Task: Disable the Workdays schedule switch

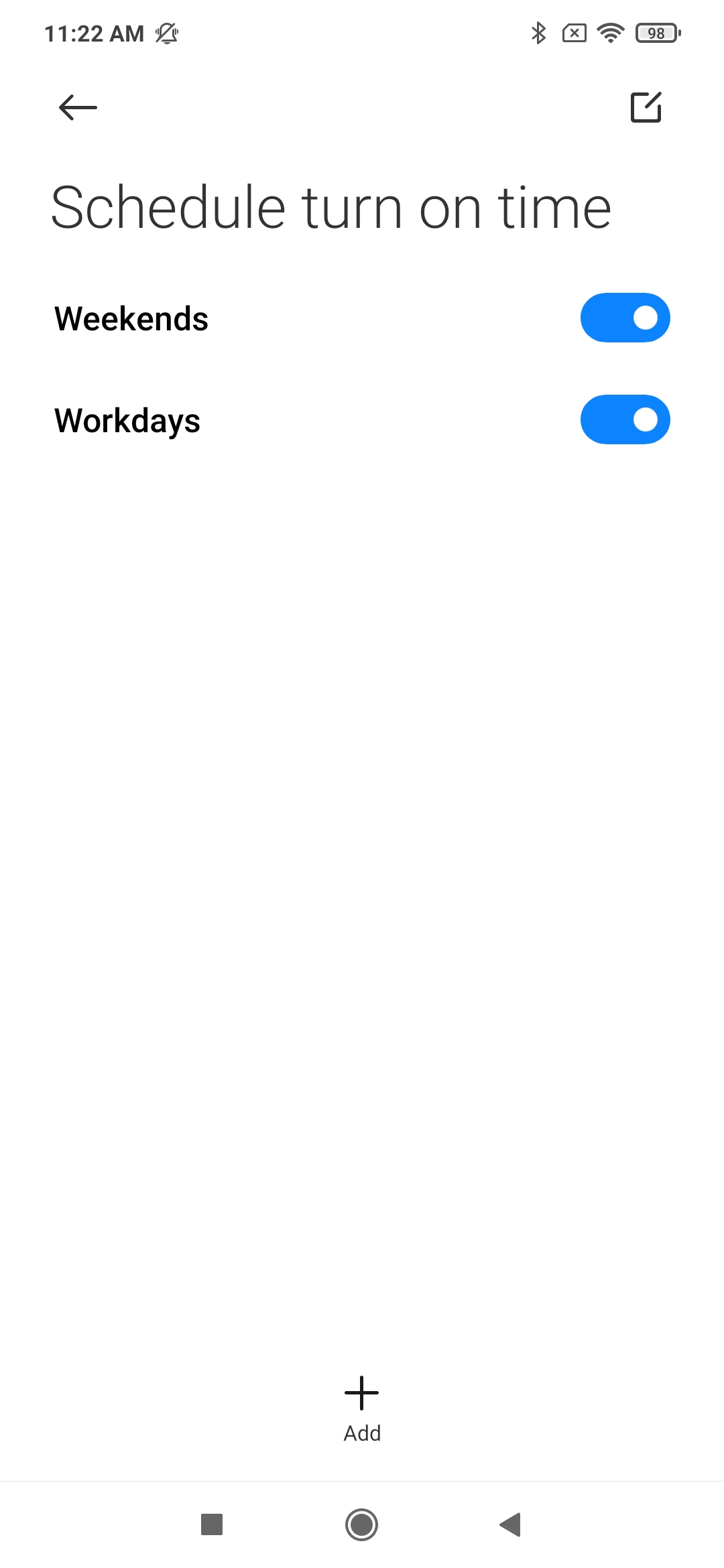Action: tap(625, 419)
